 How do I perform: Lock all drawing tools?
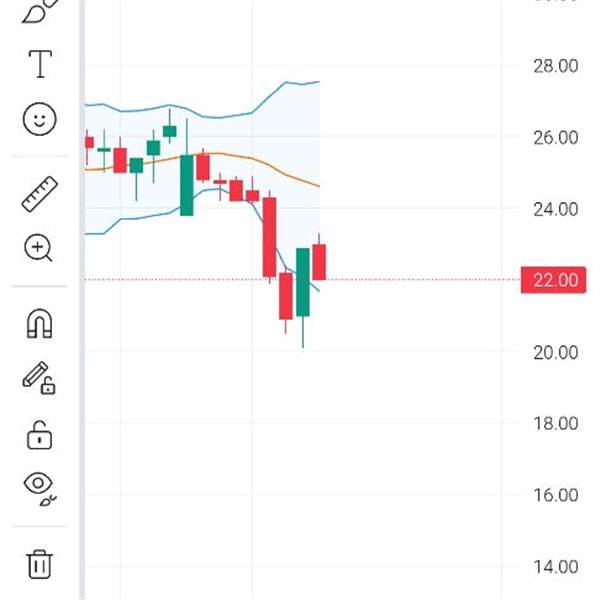(x=39, y=435)
